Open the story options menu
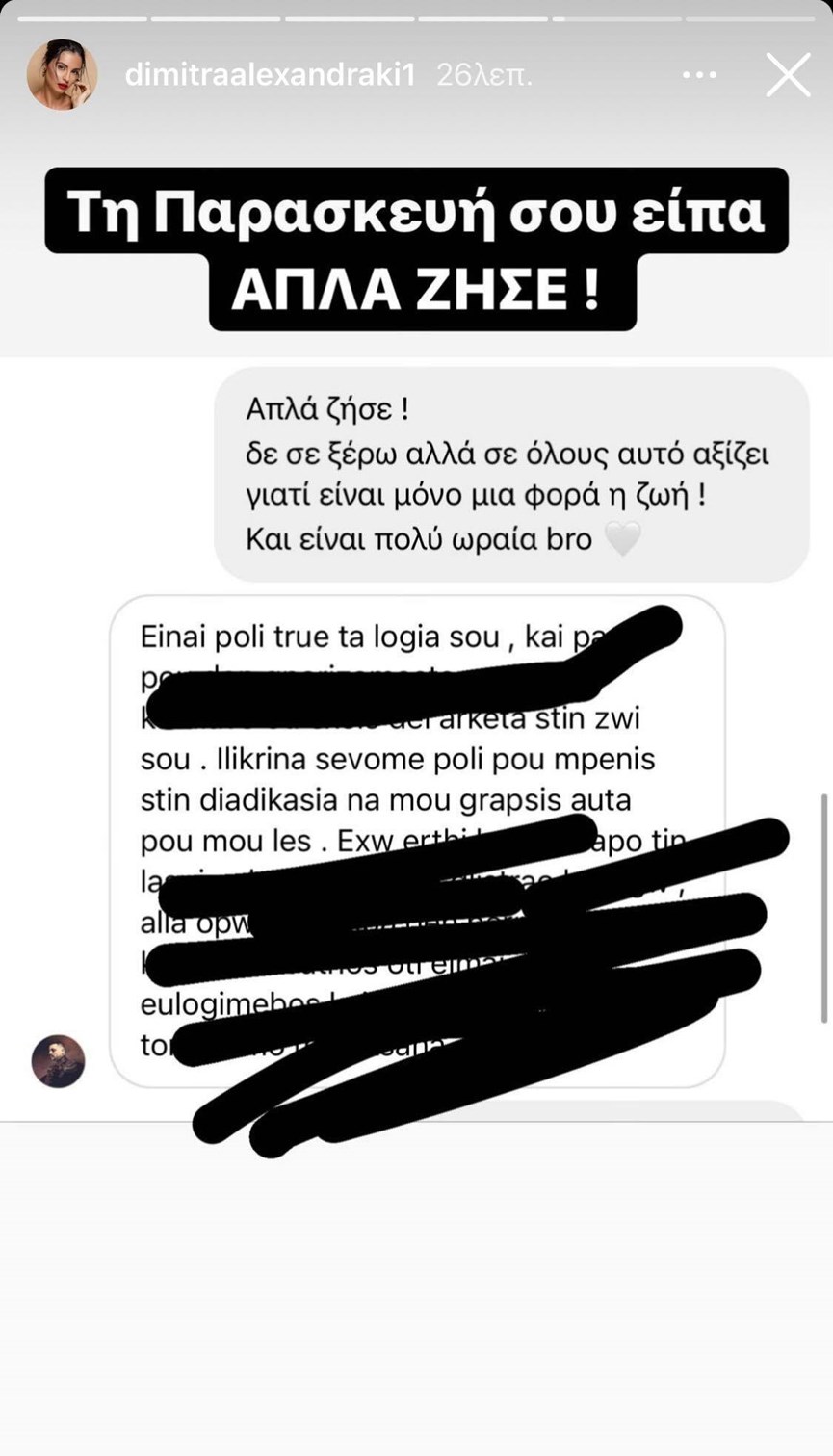 699,75
